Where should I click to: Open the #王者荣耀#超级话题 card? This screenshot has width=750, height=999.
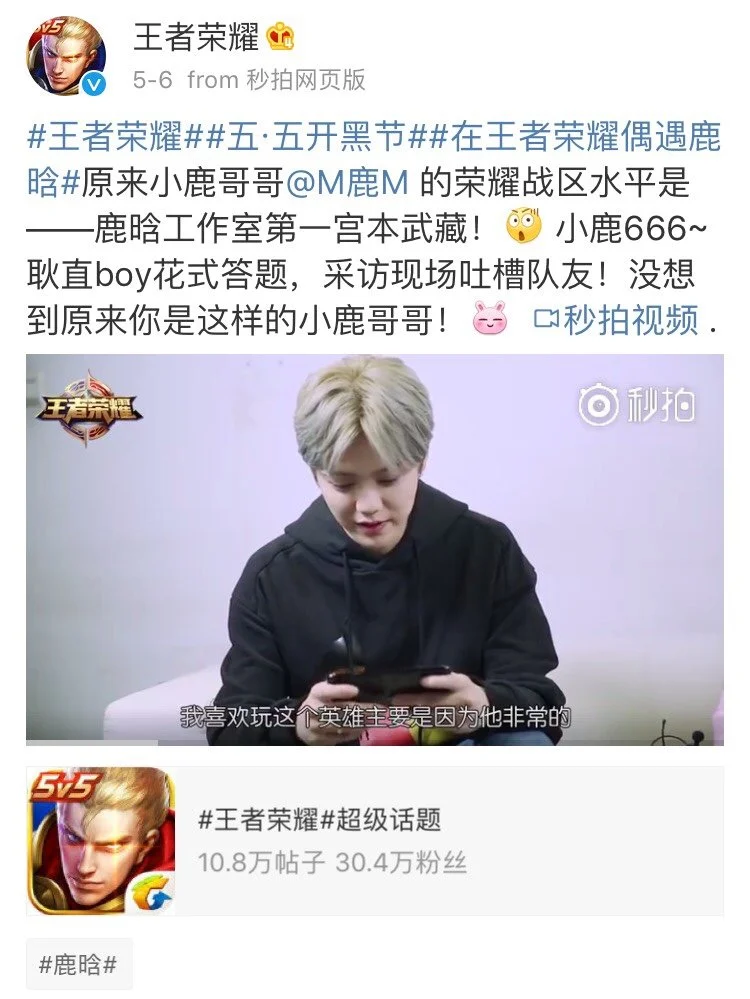[374, 840]
